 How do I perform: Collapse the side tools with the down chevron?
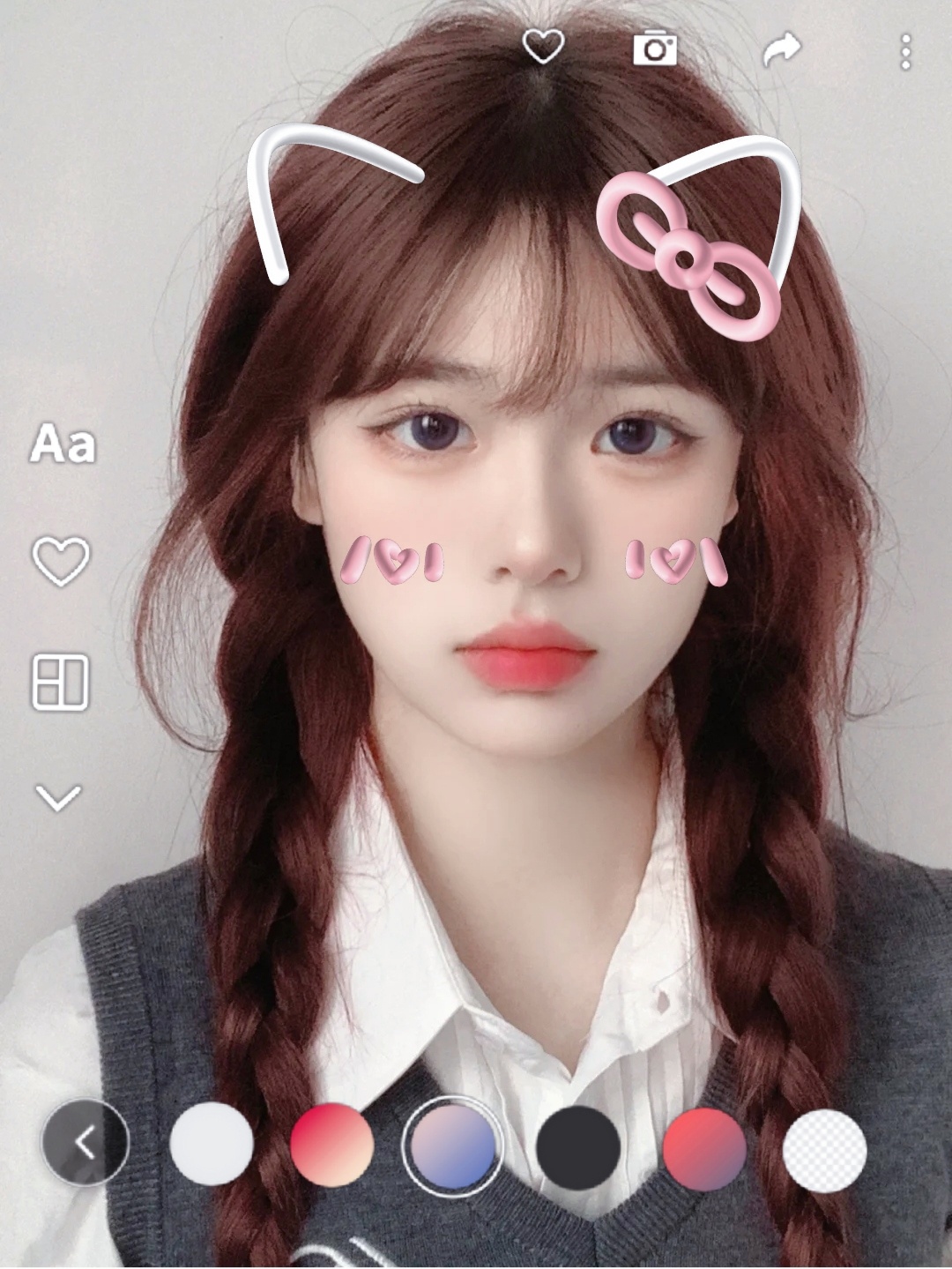(x=58, y=798)
